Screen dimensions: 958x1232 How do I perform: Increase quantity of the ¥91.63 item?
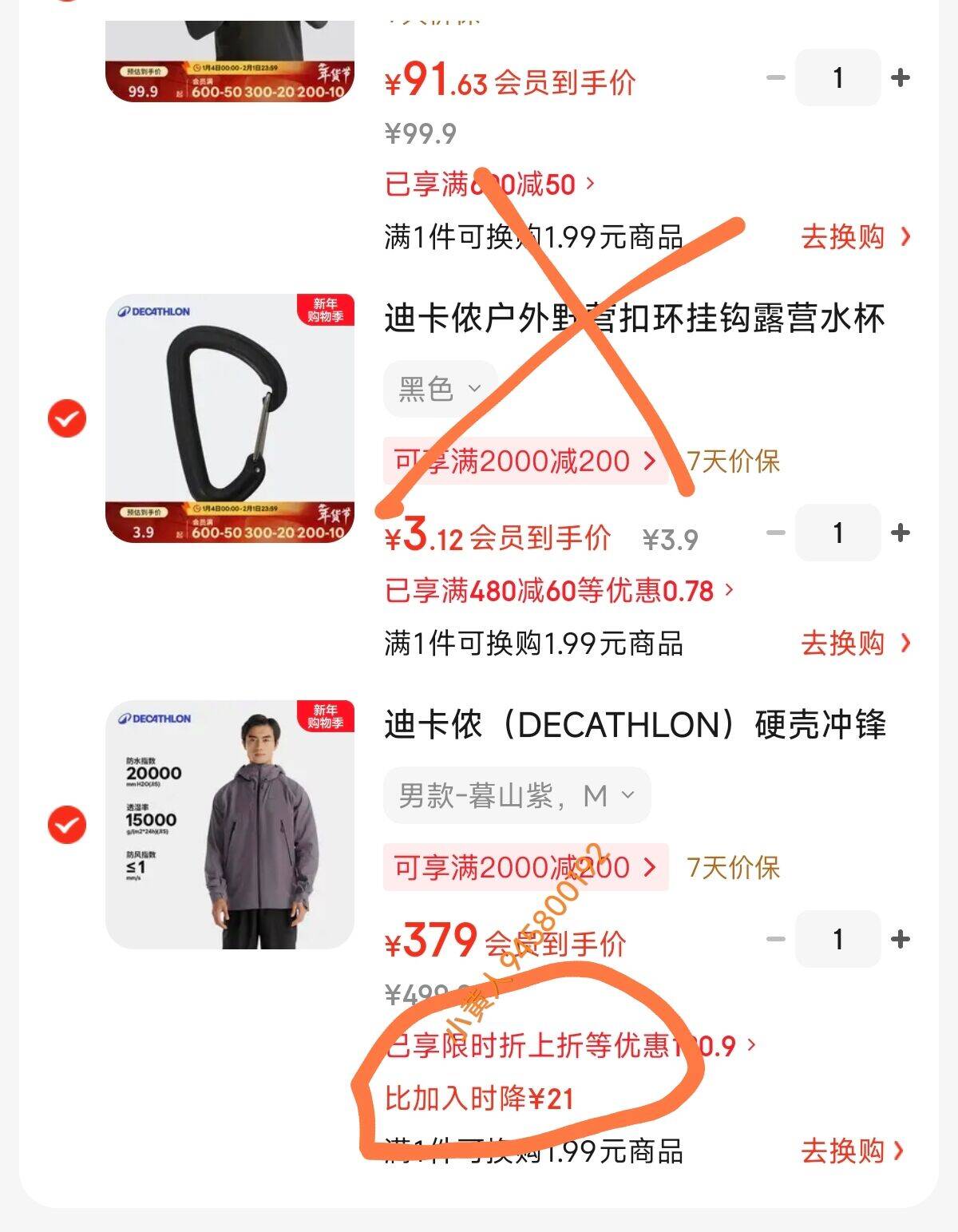click(901, 77)
